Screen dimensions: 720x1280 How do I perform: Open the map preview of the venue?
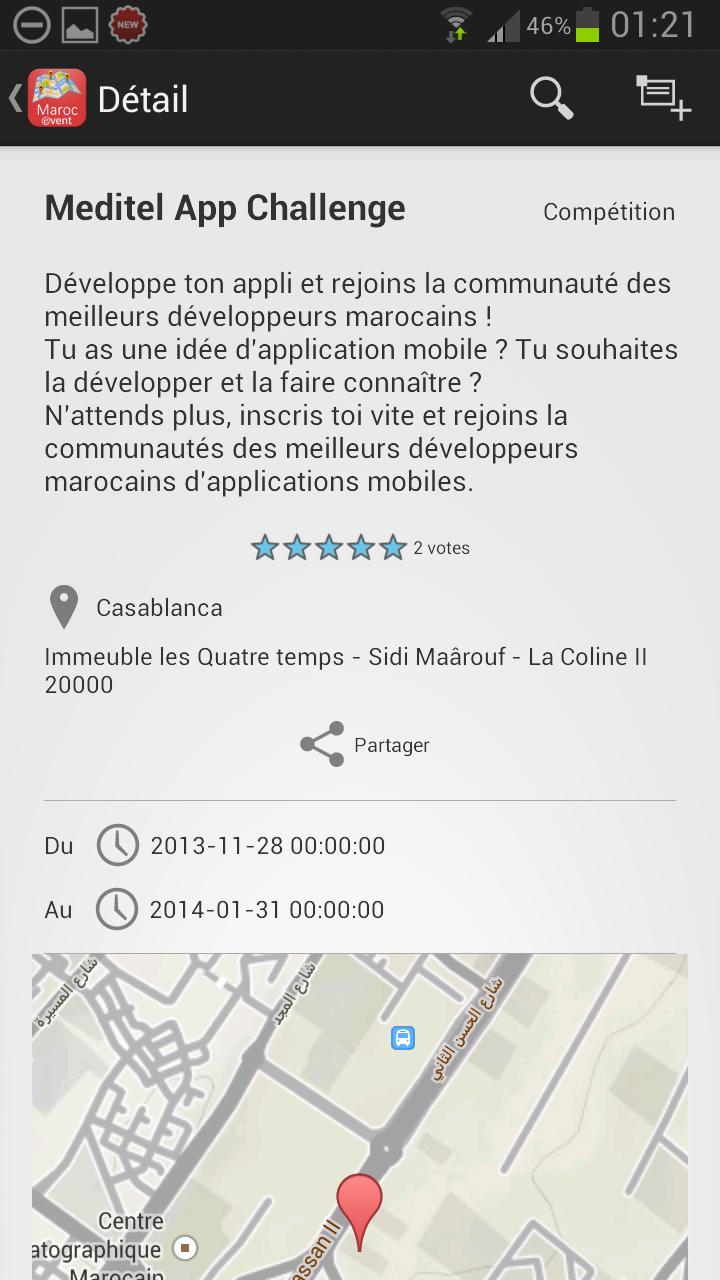tap(360, 1110)
